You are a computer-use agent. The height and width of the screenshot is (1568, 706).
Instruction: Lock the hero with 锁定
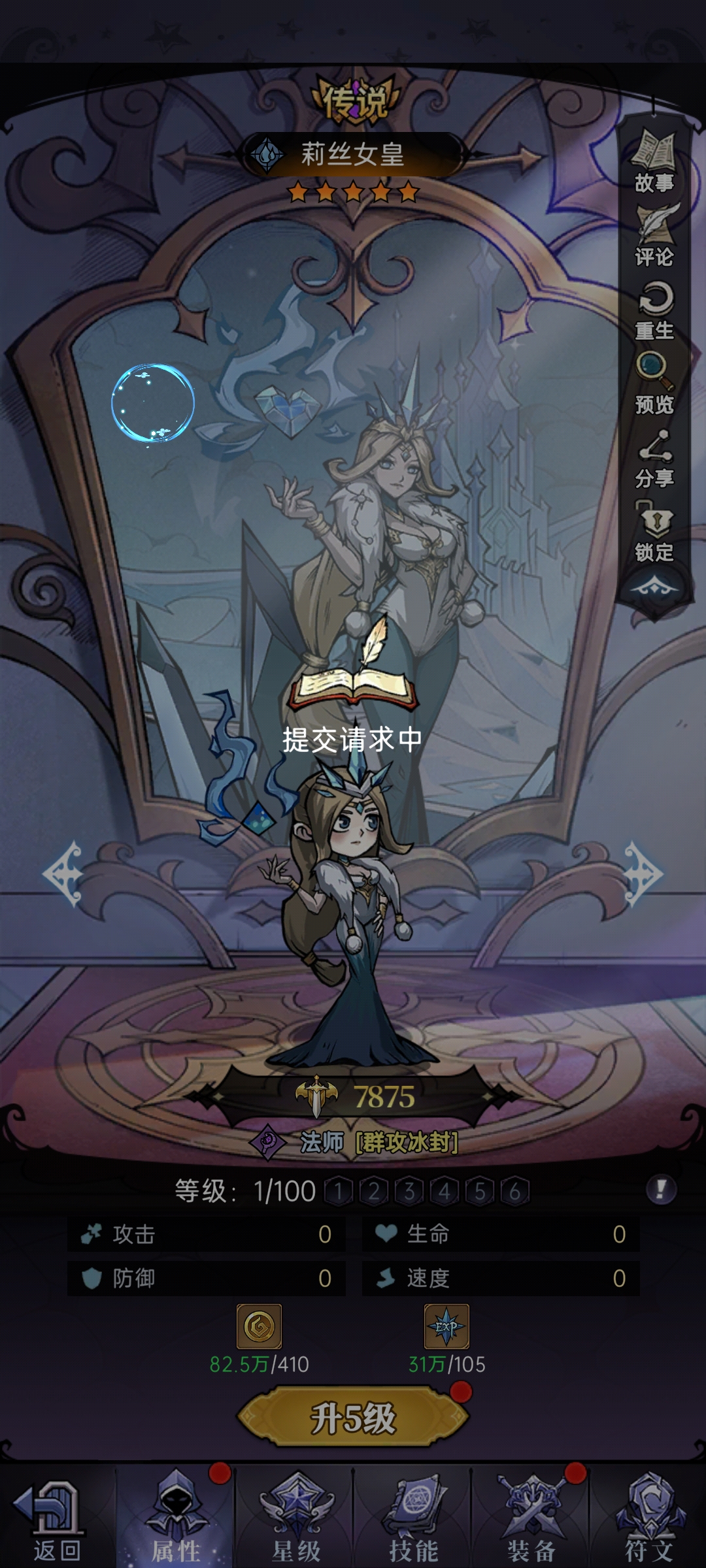click(x=654, y=531)
